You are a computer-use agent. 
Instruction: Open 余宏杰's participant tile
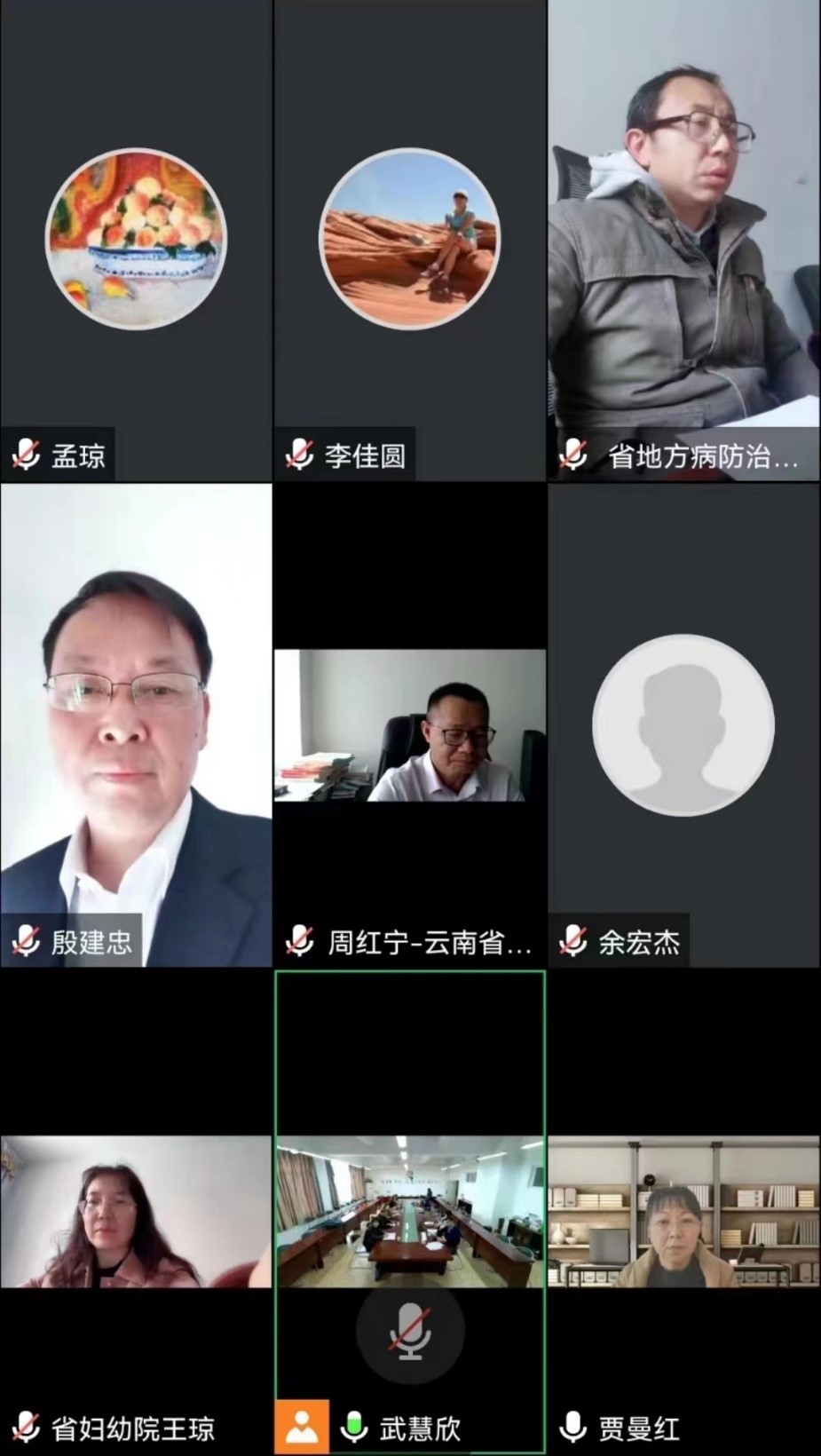point(683,725)
